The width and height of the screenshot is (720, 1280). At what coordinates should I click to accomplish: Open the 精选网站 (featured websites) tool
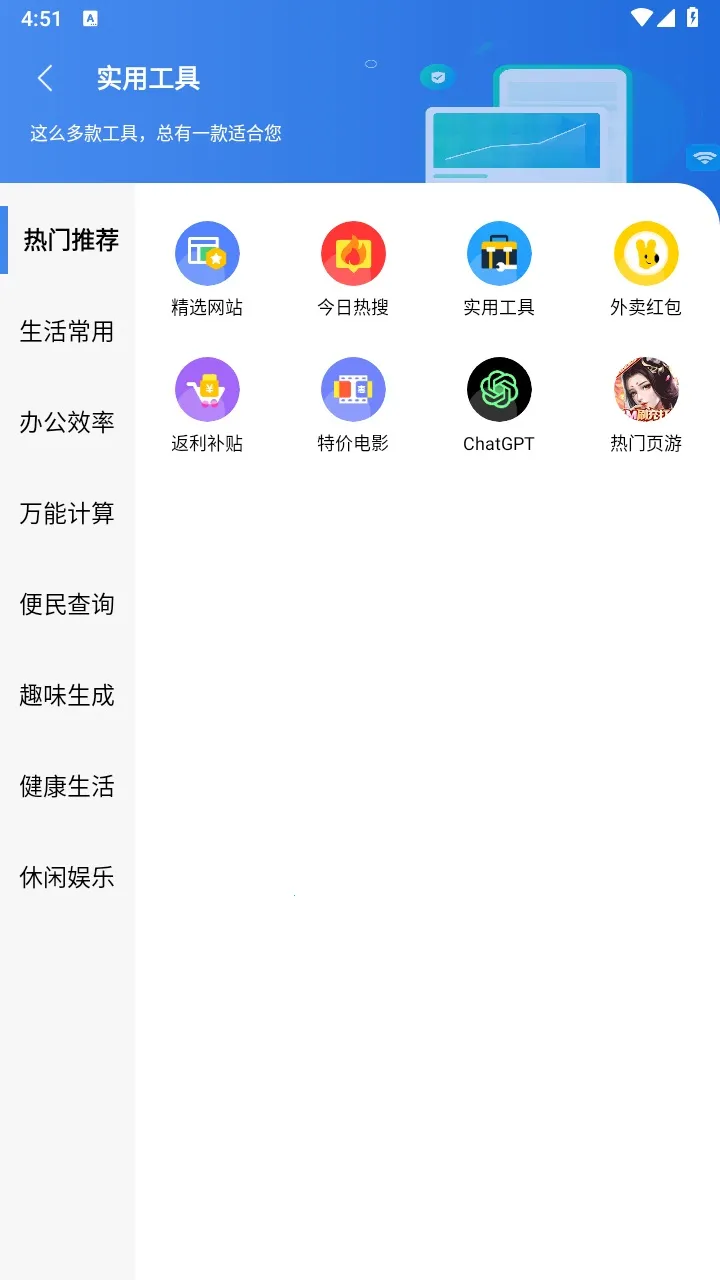[x=207, y=252]
